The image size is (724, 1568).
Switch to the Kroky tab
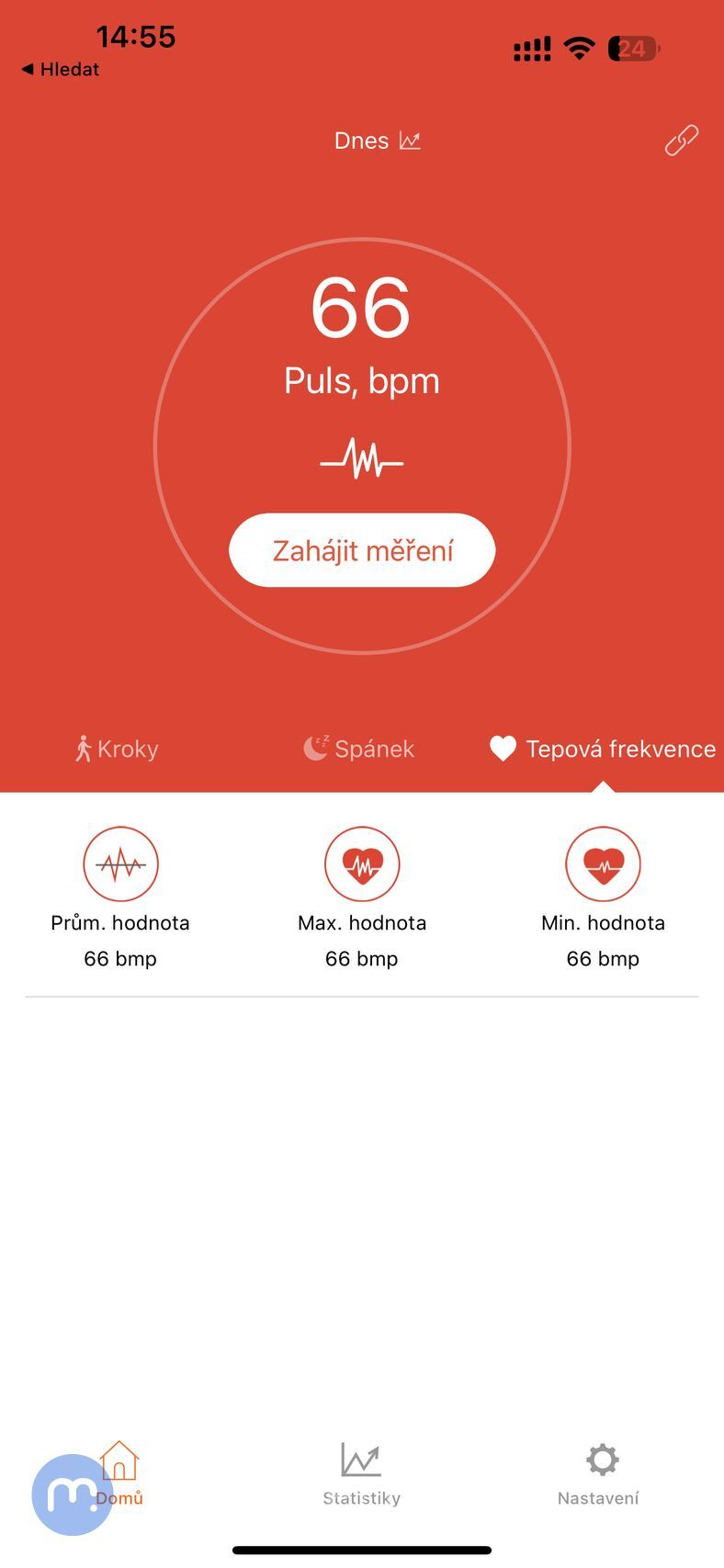[117, 749]
